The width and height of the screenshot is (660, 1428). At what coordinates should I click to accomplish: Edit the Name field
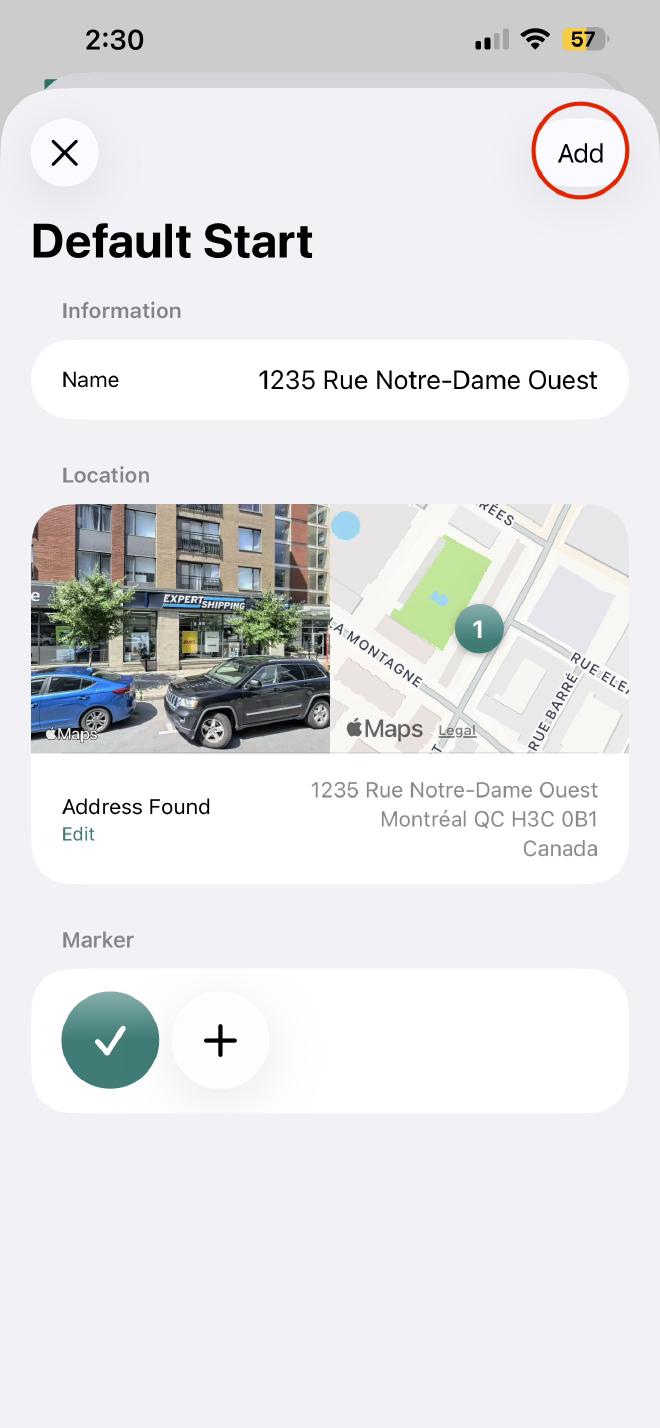pyautogui.click(x=428, y=380)
